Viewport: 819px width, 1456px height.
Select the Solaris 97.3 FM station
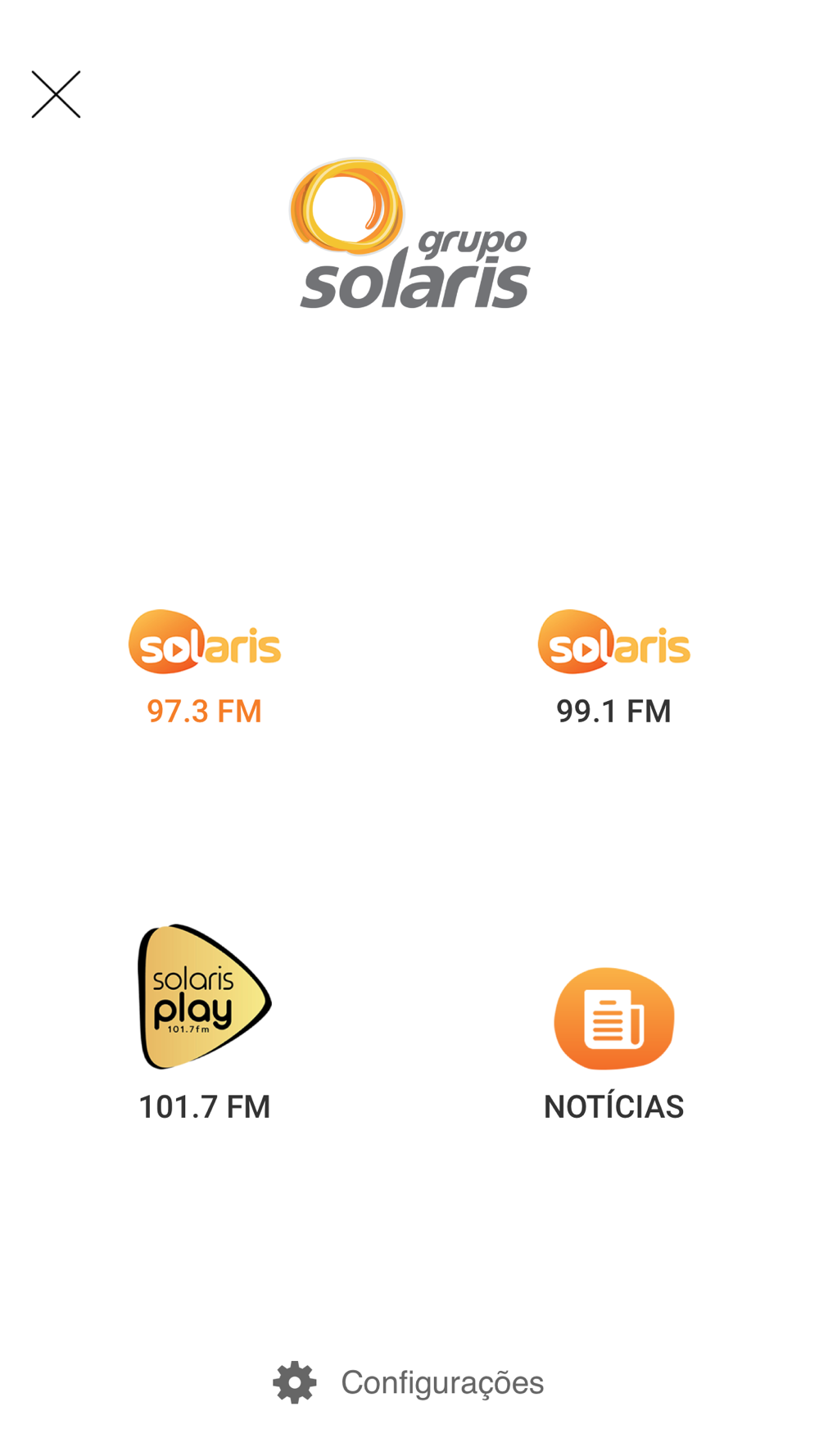[x=205, y=667]
